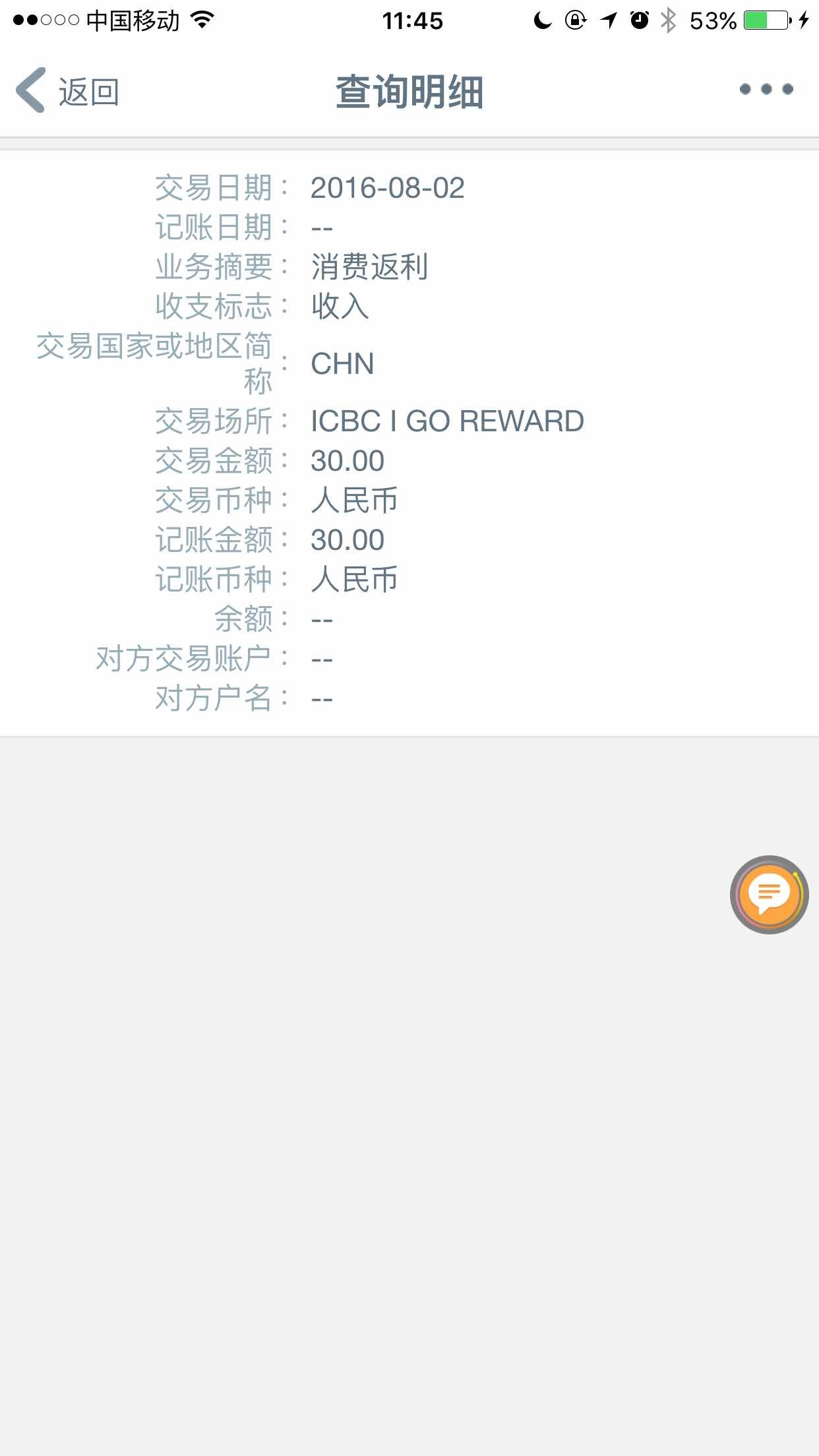The width and height of the screenshot is (819, 1456).
Task: Select the transaction amount 30.00
Action: [x=348, y=460]
